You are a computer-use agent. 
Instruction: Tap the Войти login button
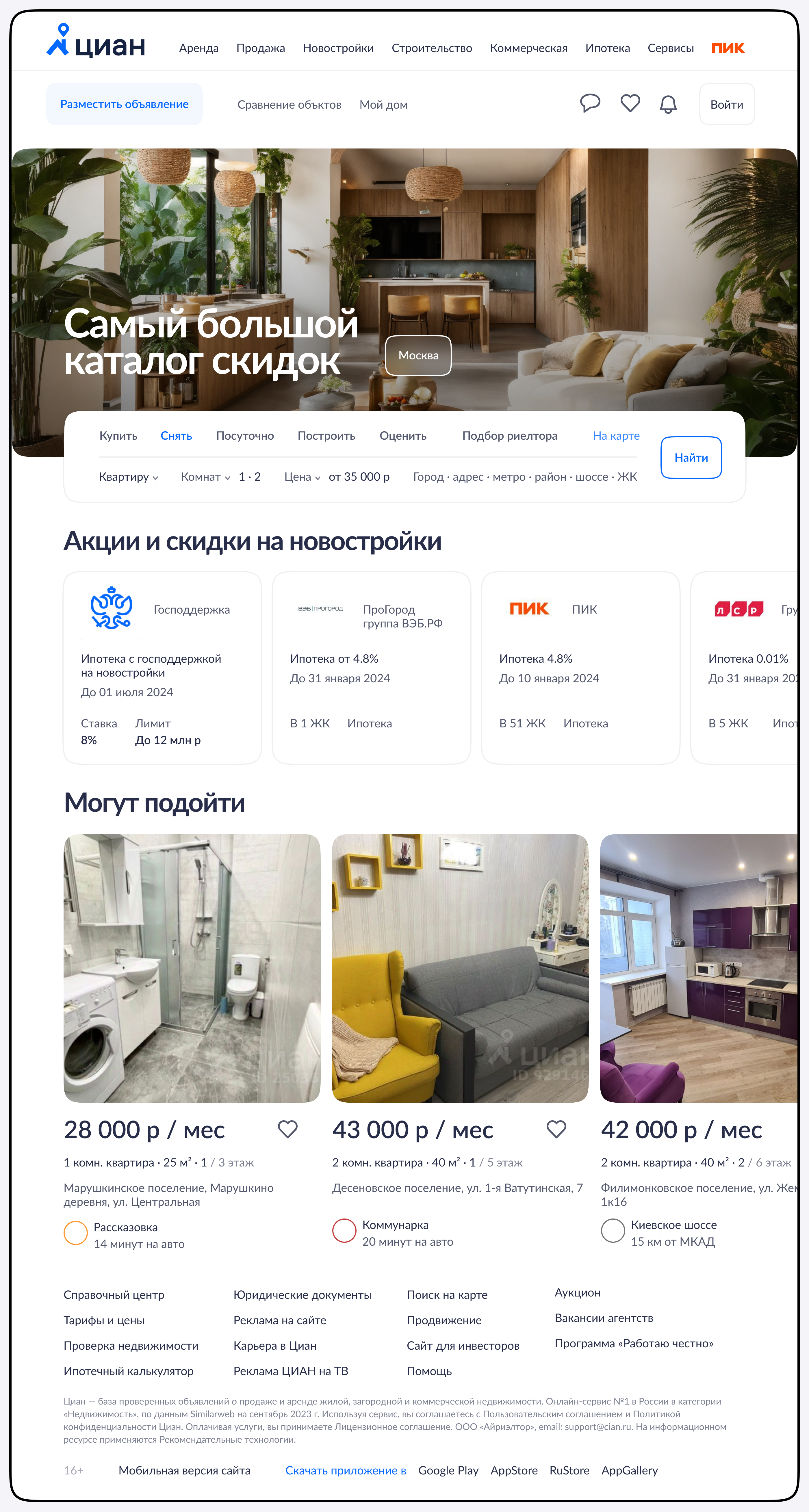point(727,104)
